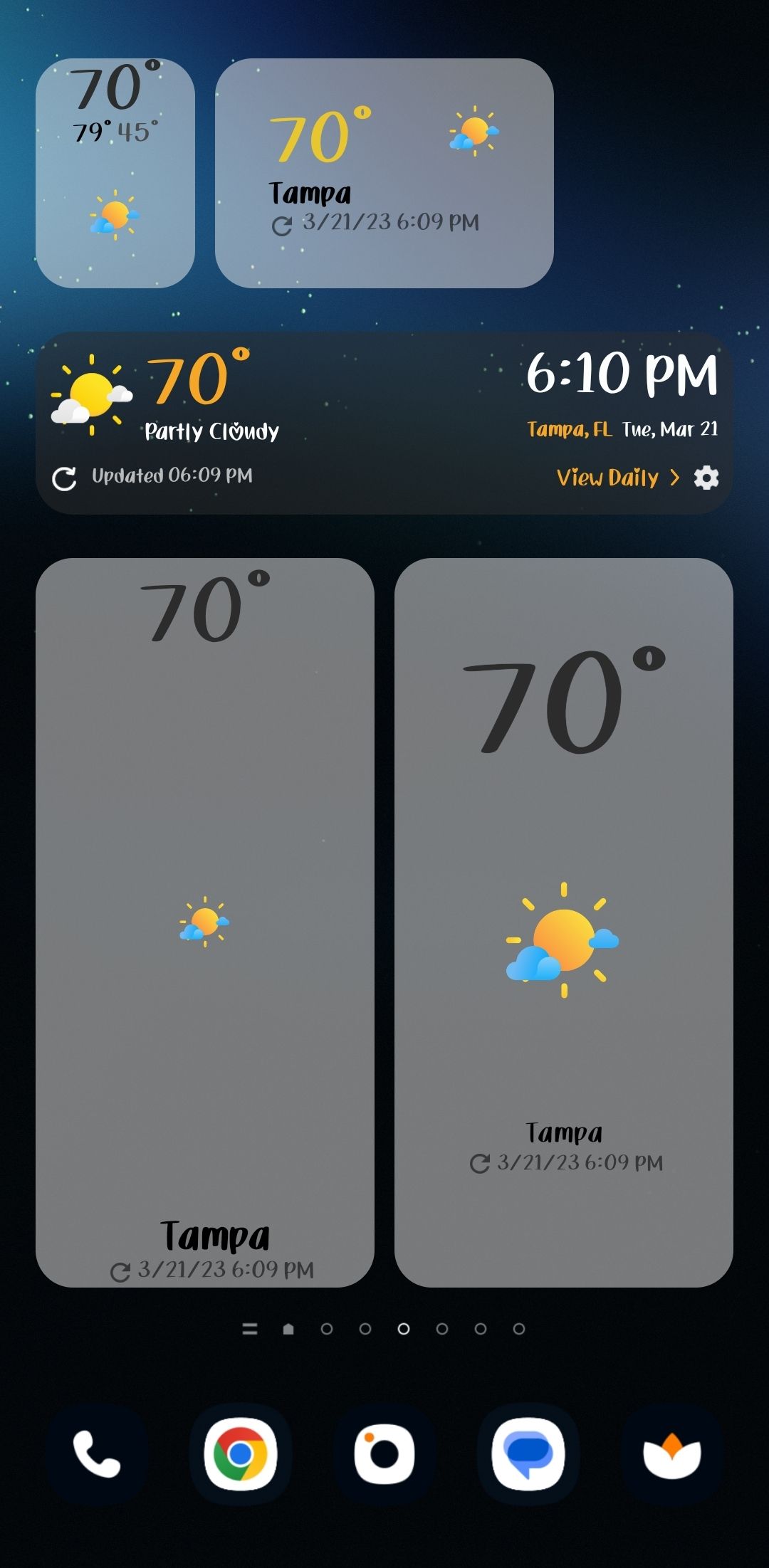Tap View Daily forecast link
The image size is (769, 1568).
click(x=617, y=478)
